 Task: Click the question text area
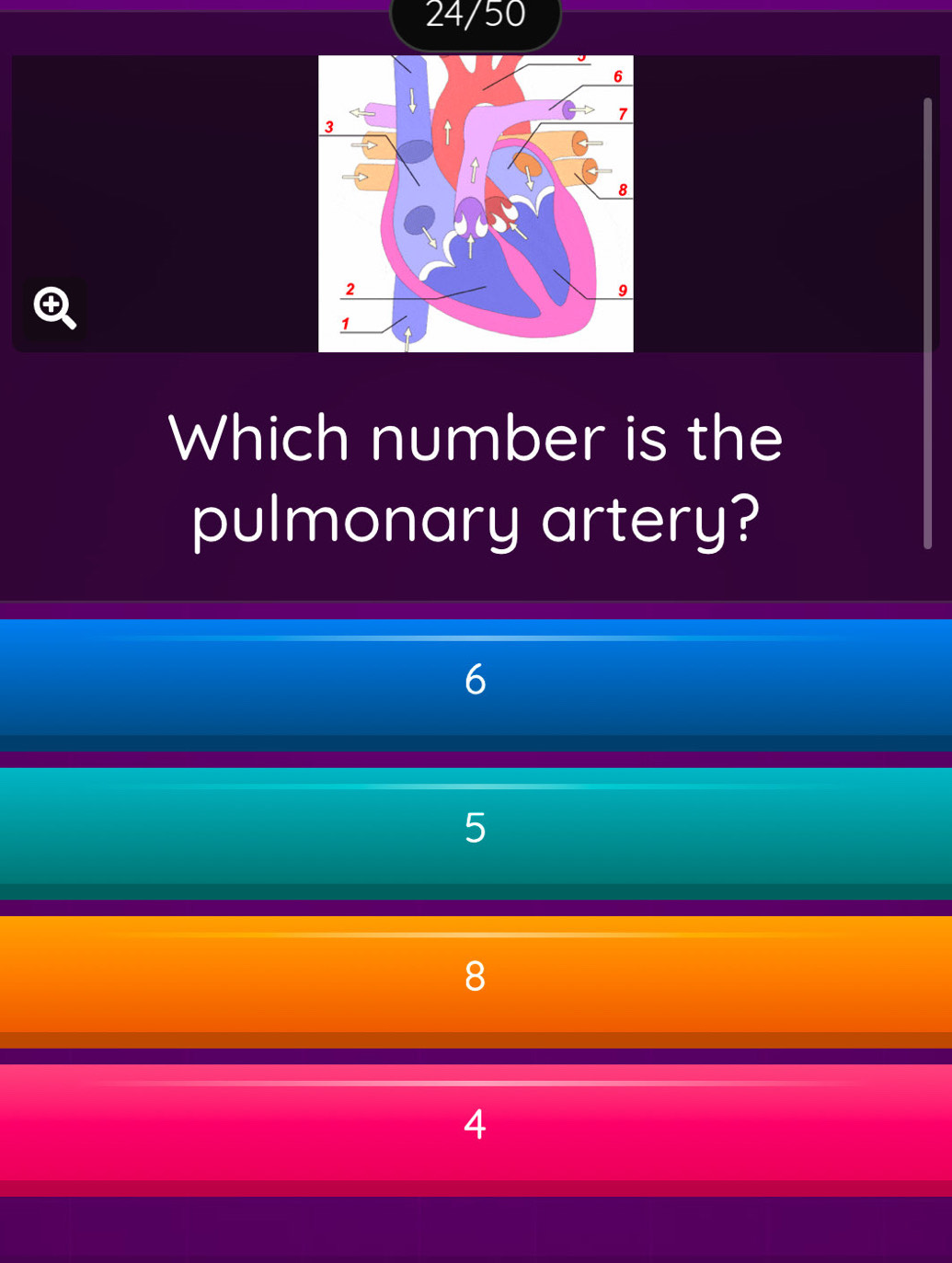coord(476,478)
